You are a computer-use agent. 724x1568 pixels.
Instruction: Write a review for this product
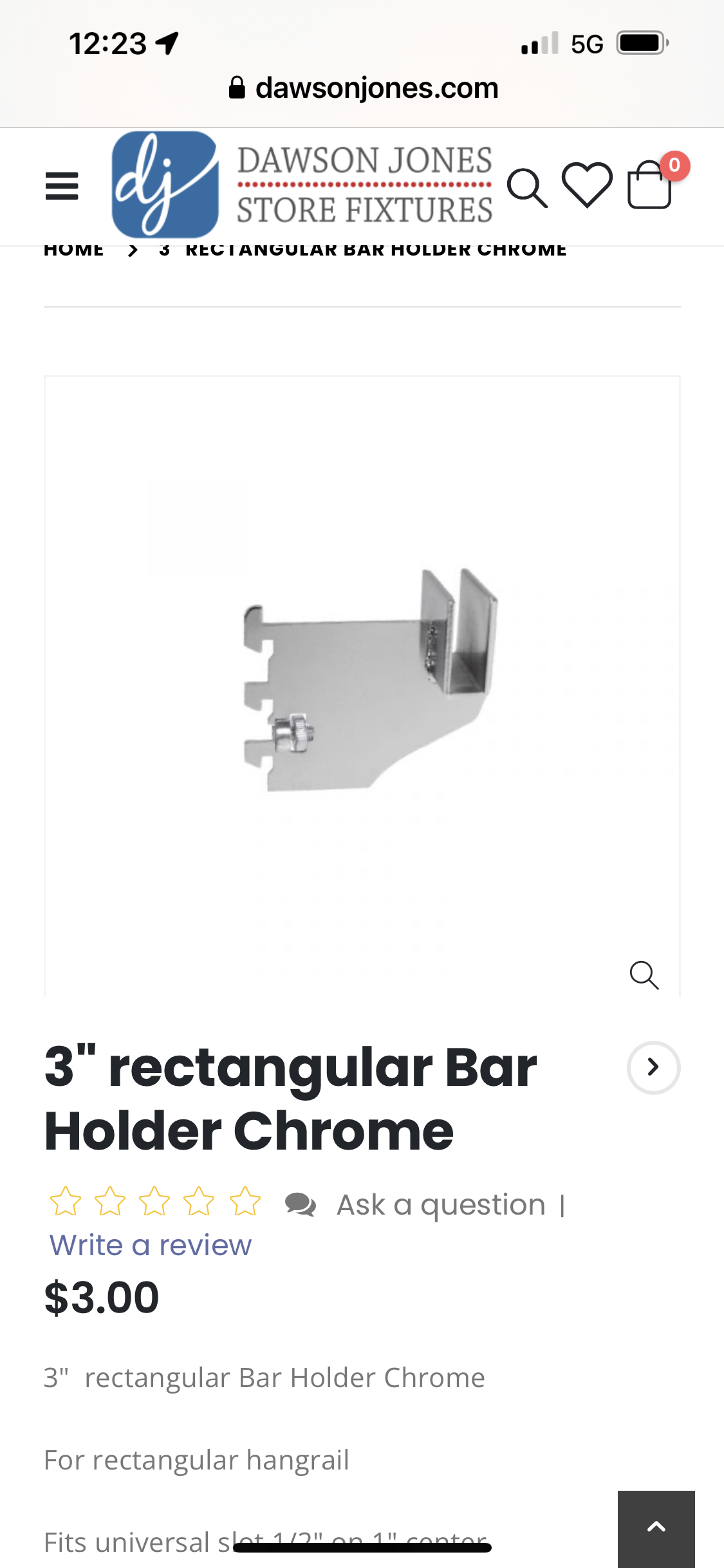151,1246
